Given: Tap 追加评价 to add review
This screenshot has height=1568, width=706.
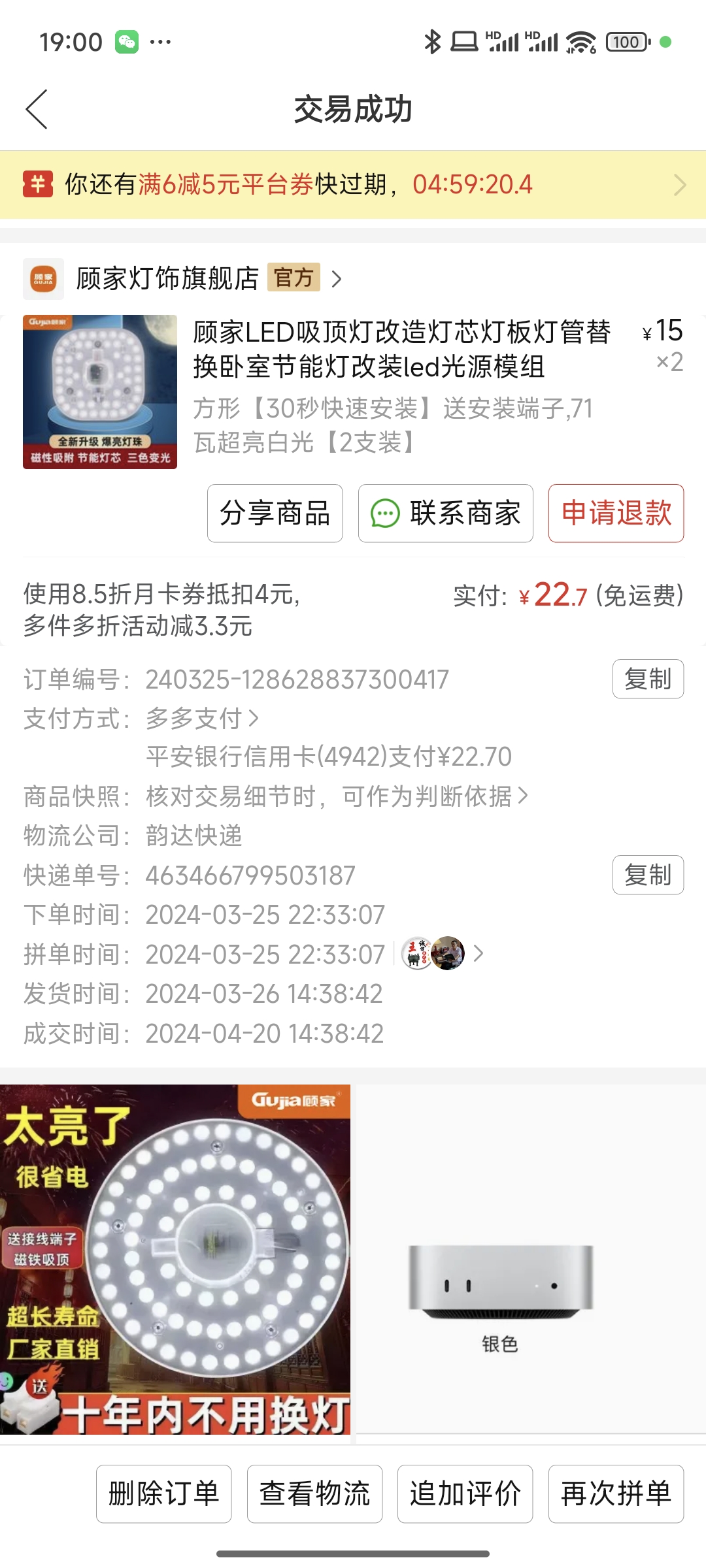Looking at the screenshot, I should (465, 1494).
